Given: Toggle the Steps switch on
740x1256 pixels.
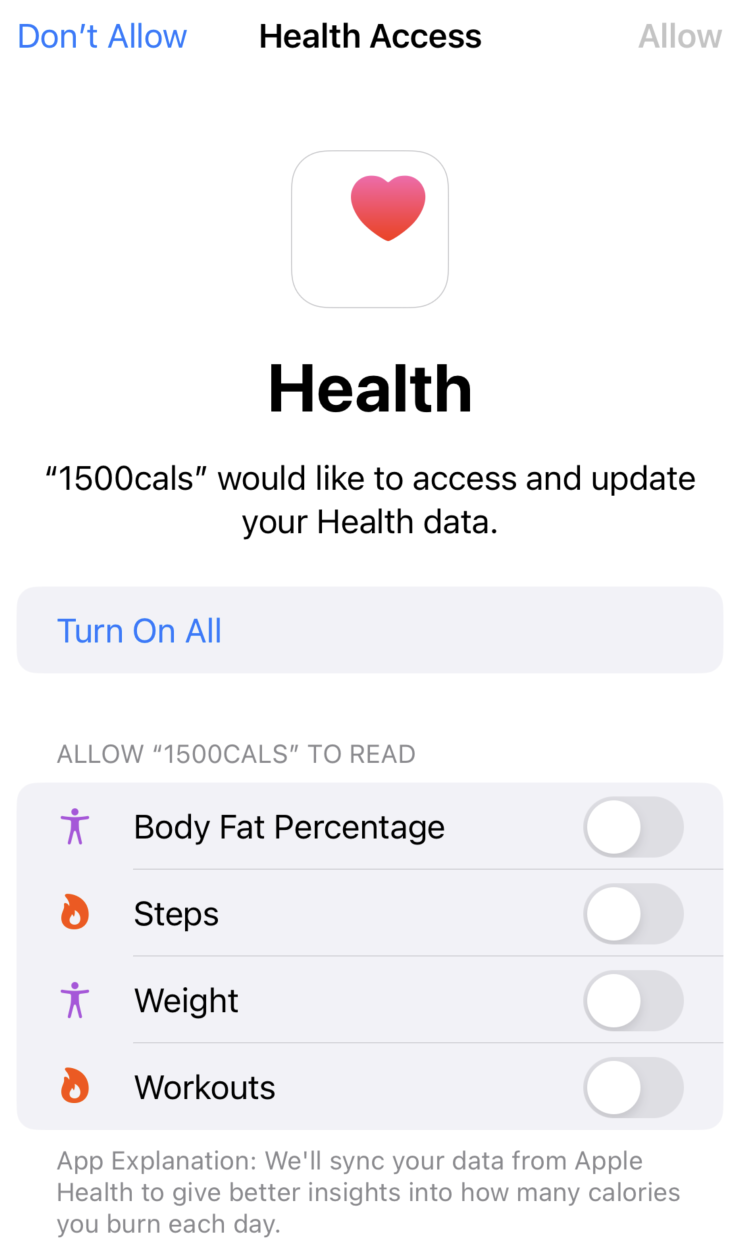Looking at the screenshot, I should pos(633,914).
